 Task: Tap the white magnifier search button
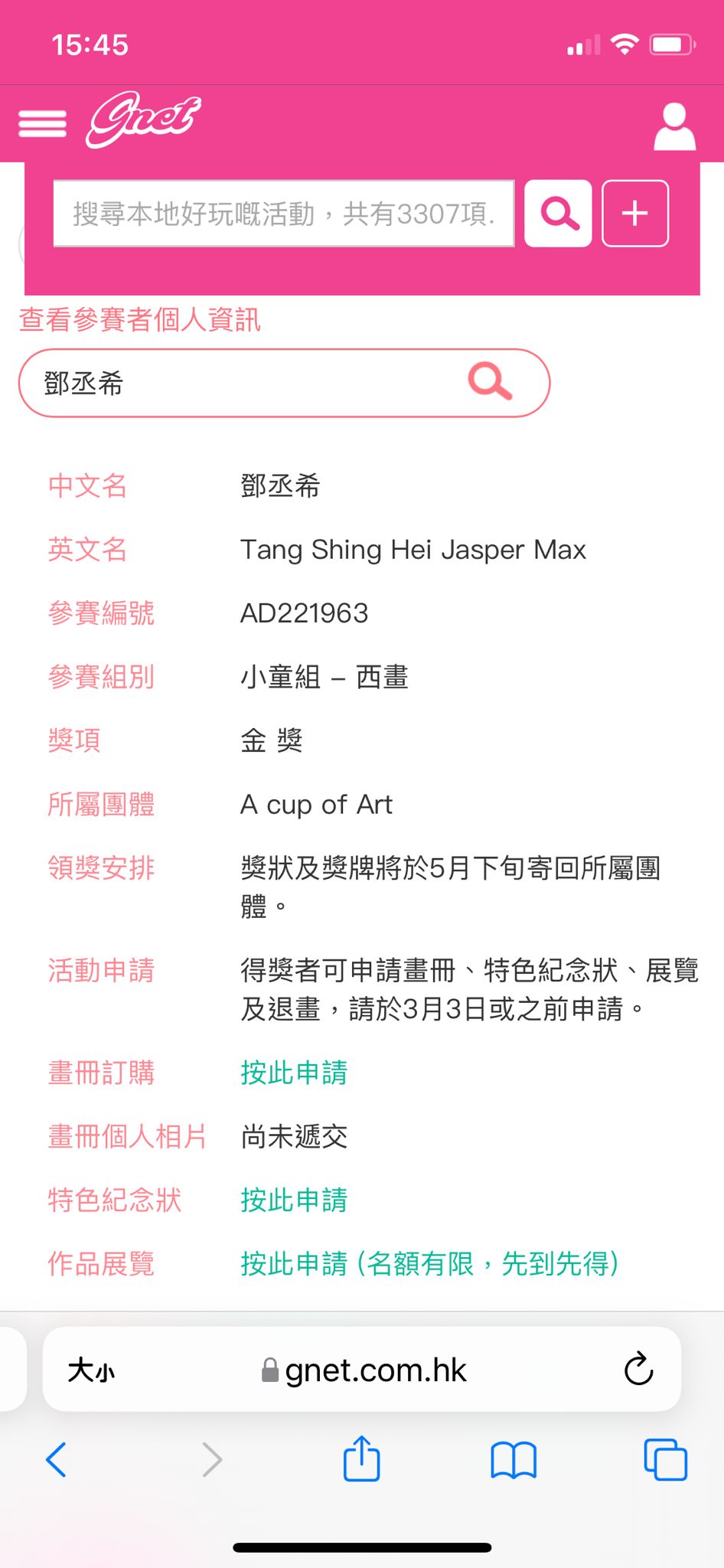point(558,214)
